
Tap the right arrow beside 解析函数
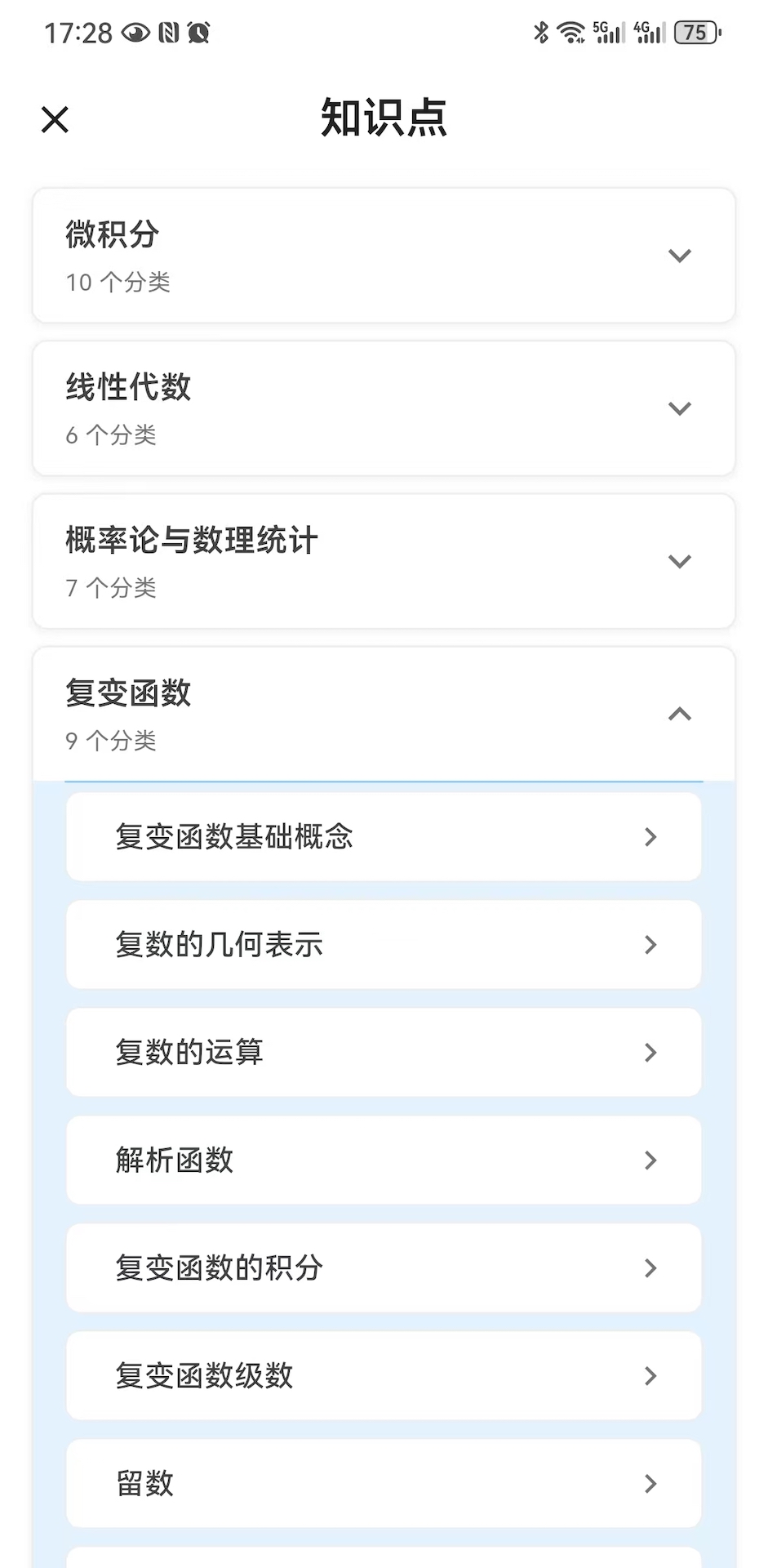650,1160
